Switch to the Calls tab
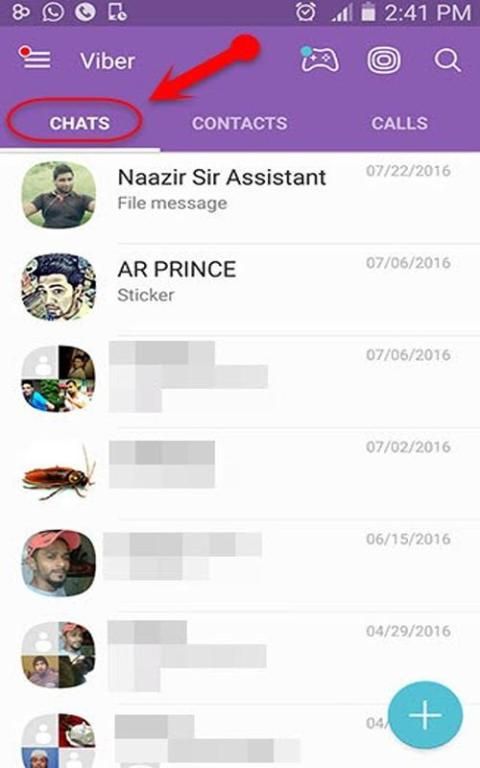Viewport: 480px width, 768px height. 399,123
